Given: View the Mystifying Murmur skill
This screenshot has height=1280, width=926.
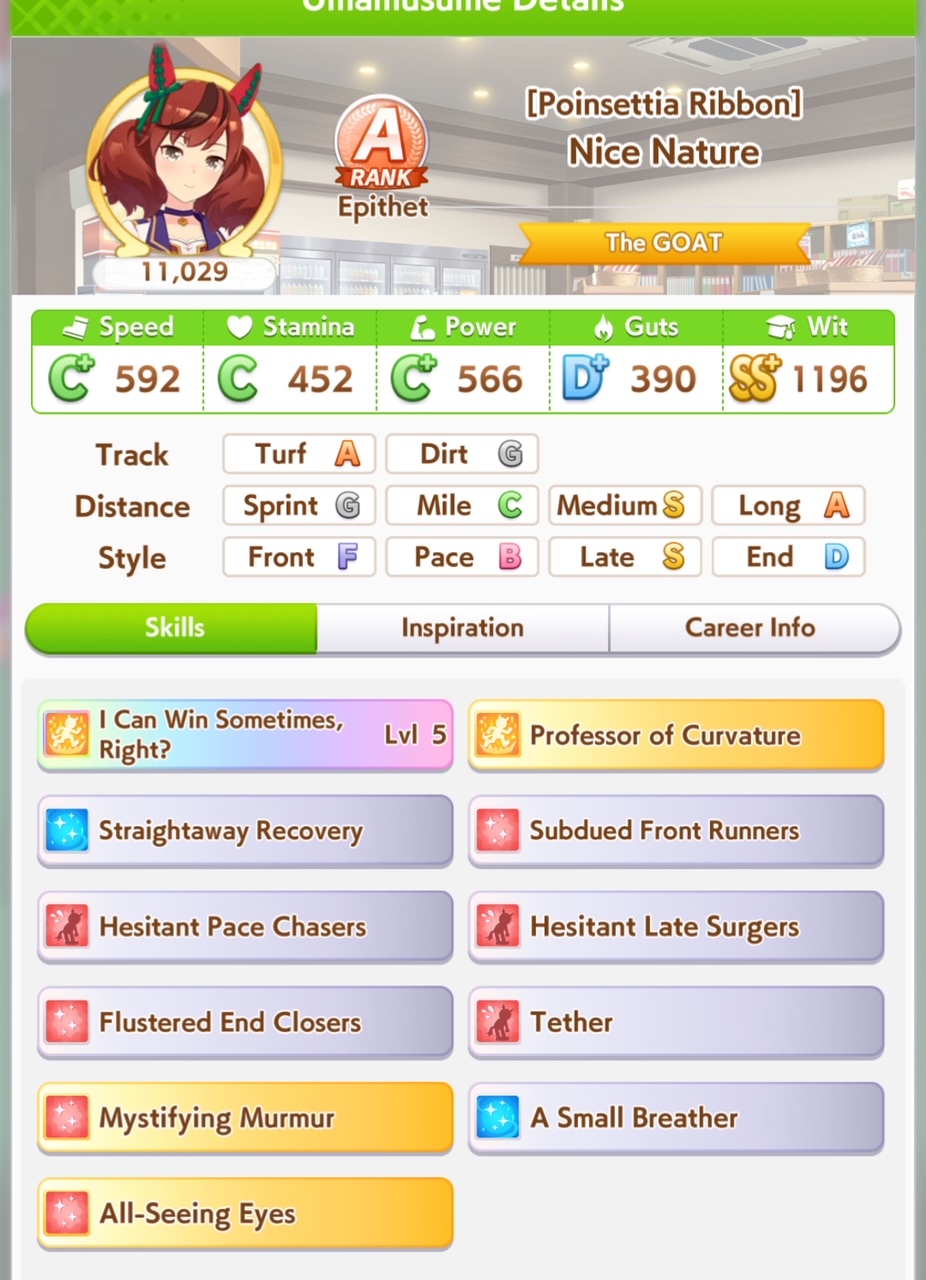Looking at the screenshot, I should pyautogui.click(x=245, y=1118).
